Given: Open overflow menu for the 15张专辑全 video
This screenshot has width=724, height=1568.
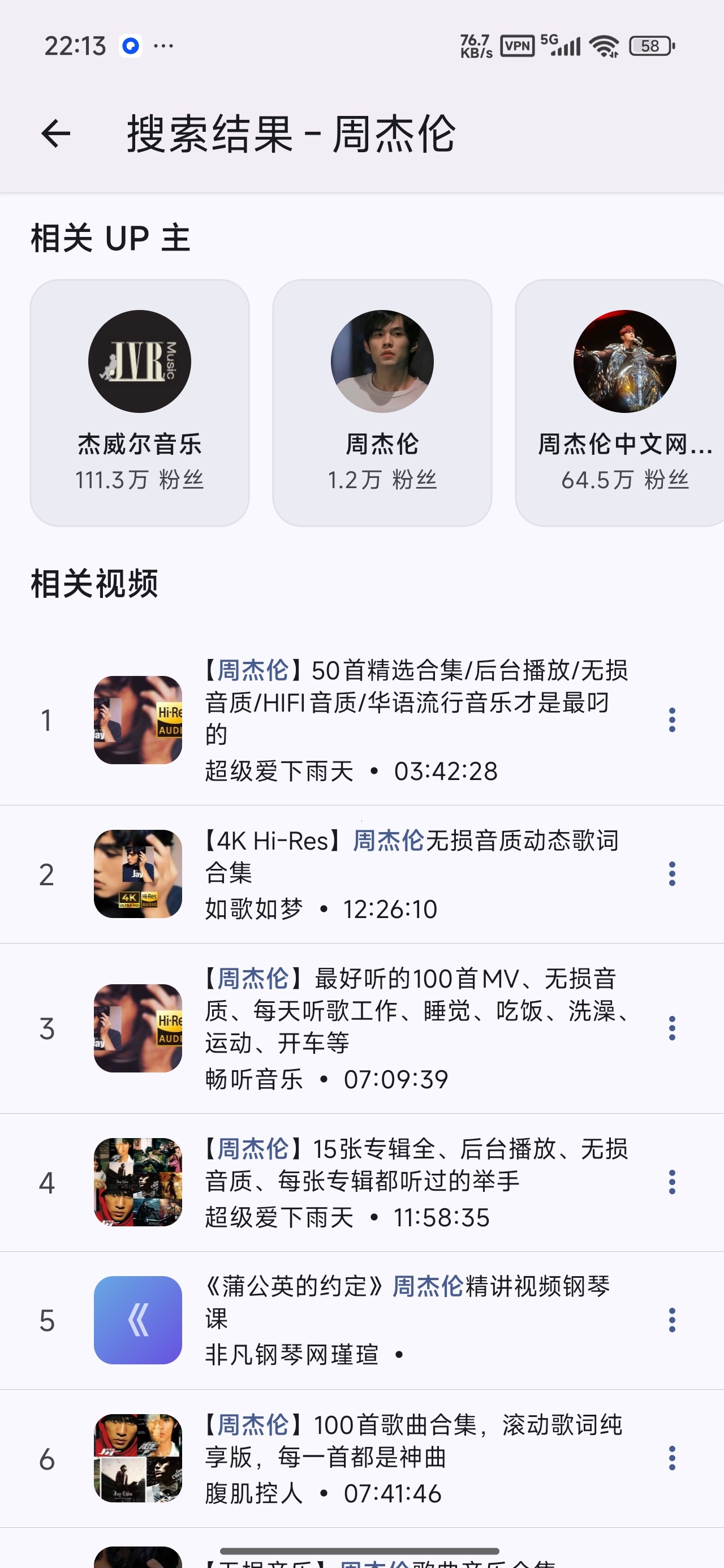Looking at the screenshot, I should 672,1182.
